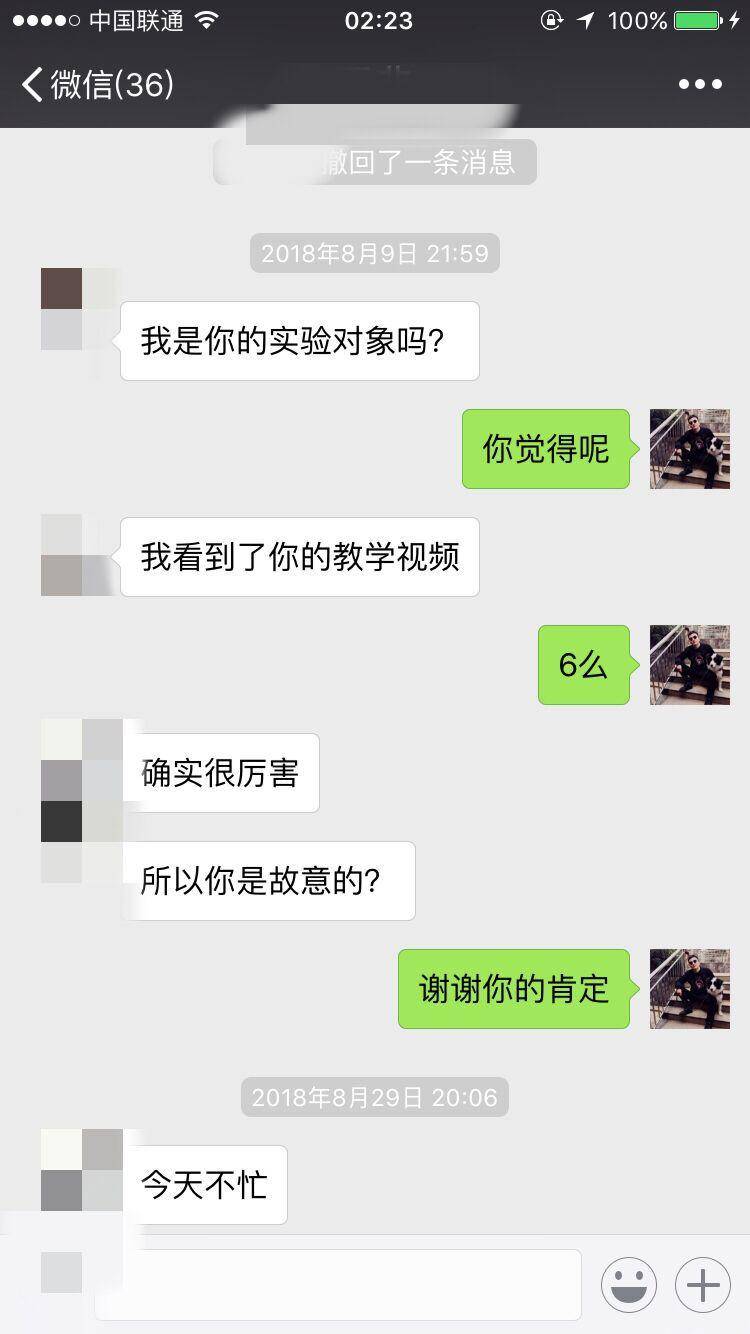Open the emoji picker smiley icon
The height and width of the screenshot is (1334, 750).
pos(631,1284)
